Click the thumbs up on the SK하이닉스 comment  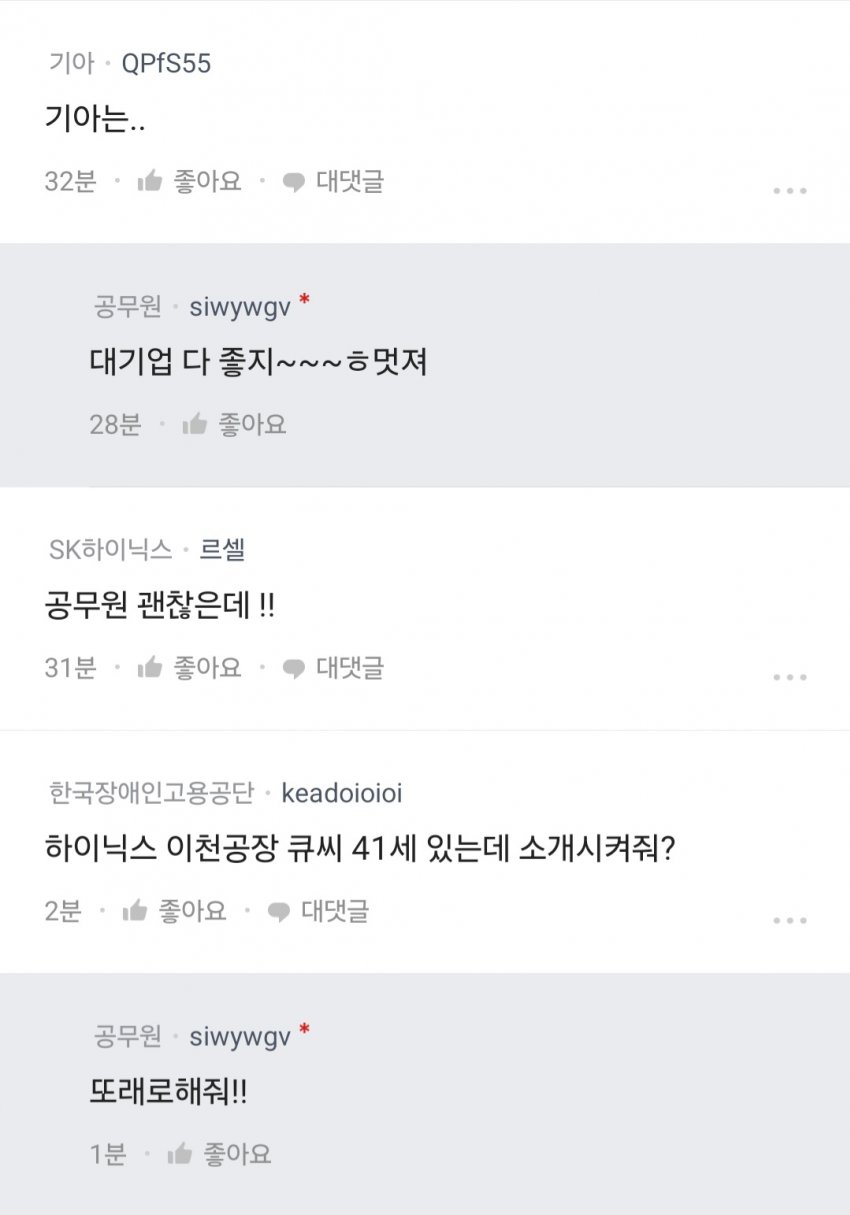click(150, 667)
